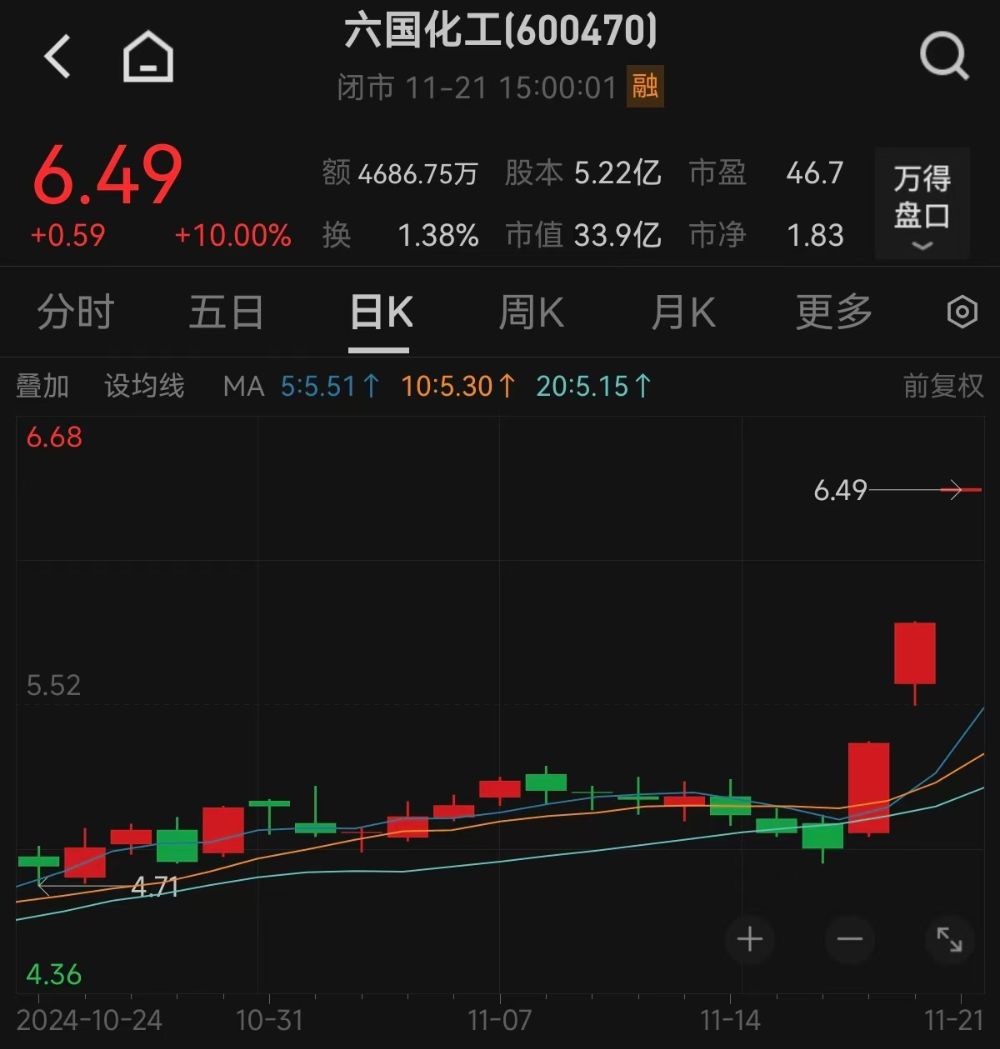Image resolution: width=1000 pixels, height=1049 pixels.
Task: Tap 叠加 to overlay a comparison
Action: pos(43,386)
